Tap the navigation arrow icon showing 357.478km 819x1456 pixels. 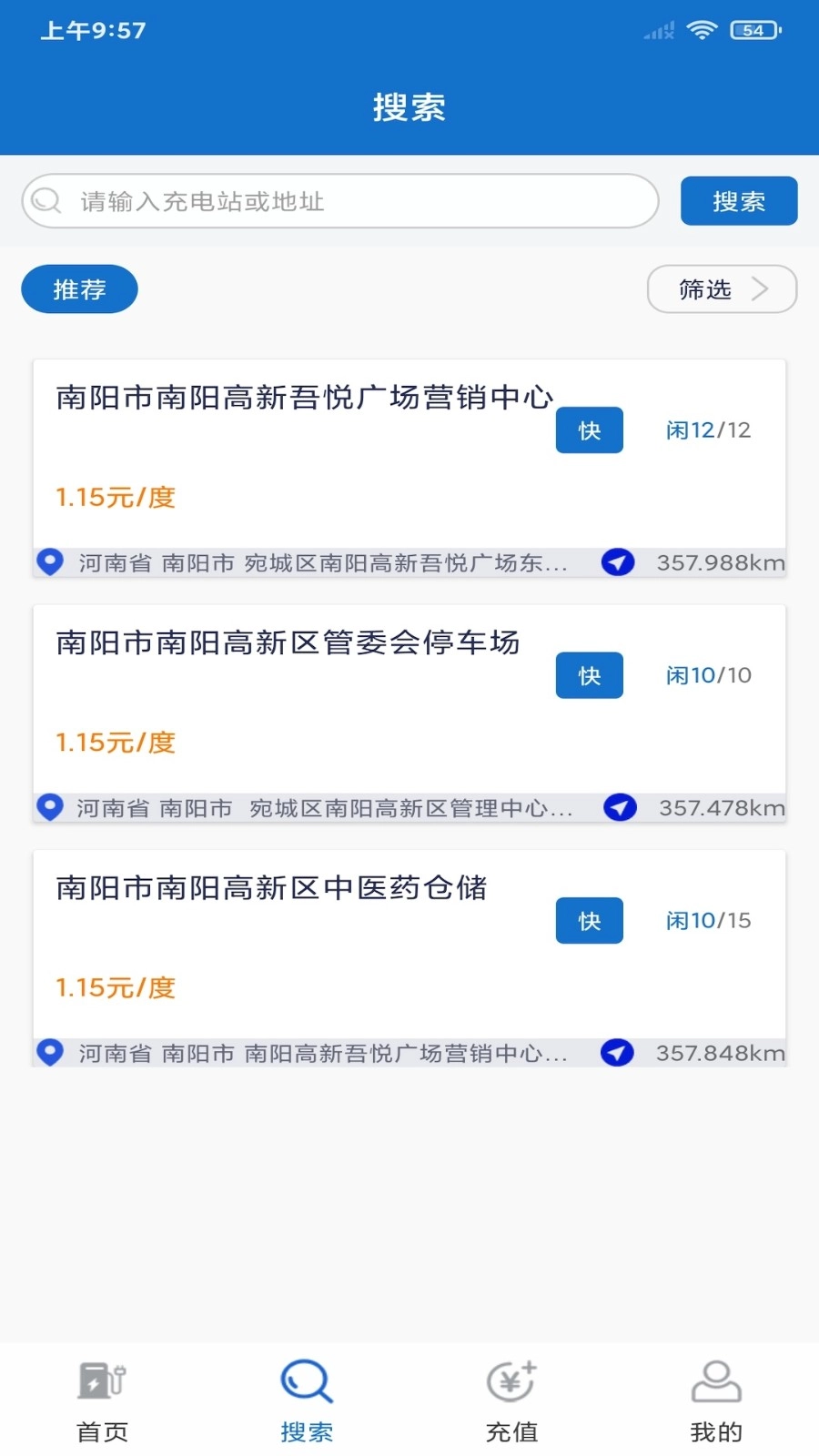(619, 807)
